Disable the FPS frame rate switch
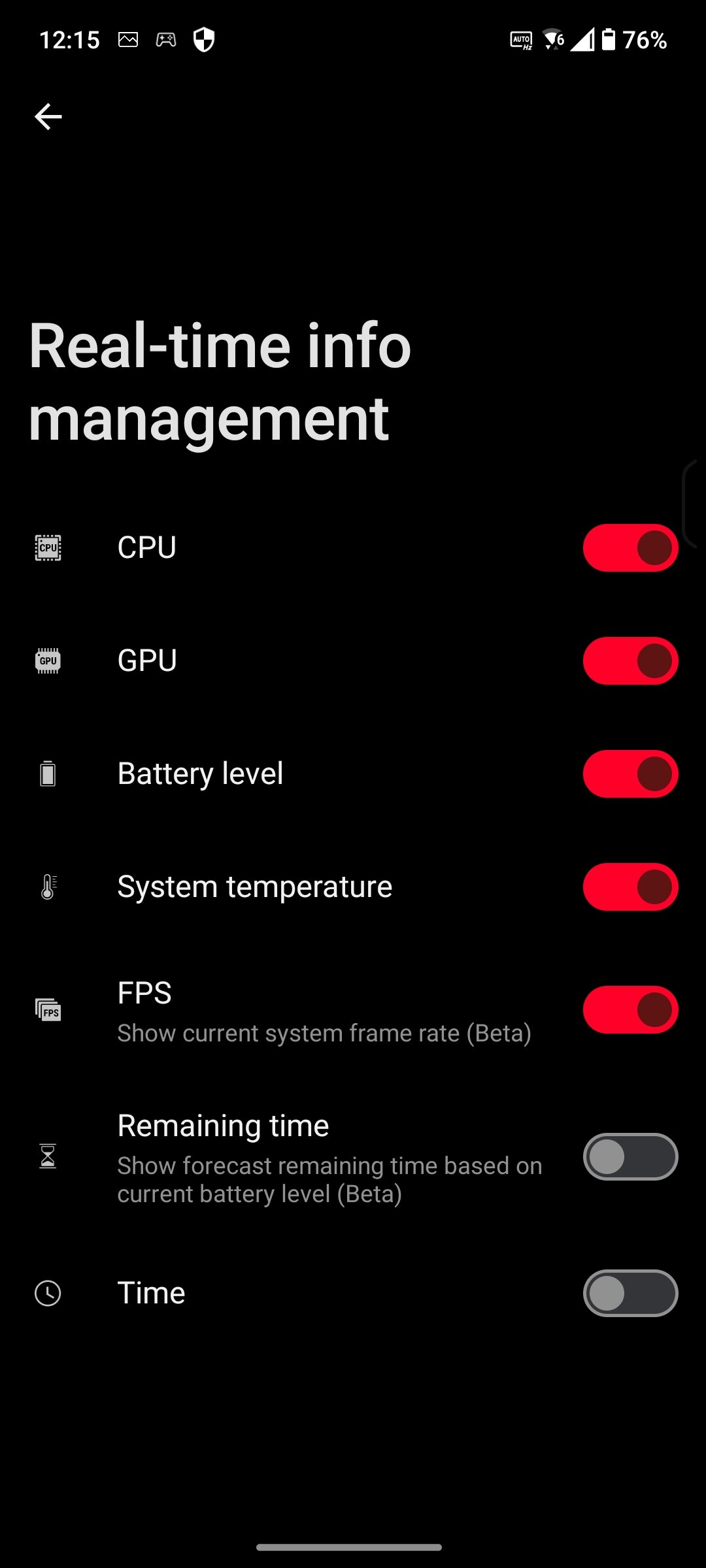 coord(630,1009)
